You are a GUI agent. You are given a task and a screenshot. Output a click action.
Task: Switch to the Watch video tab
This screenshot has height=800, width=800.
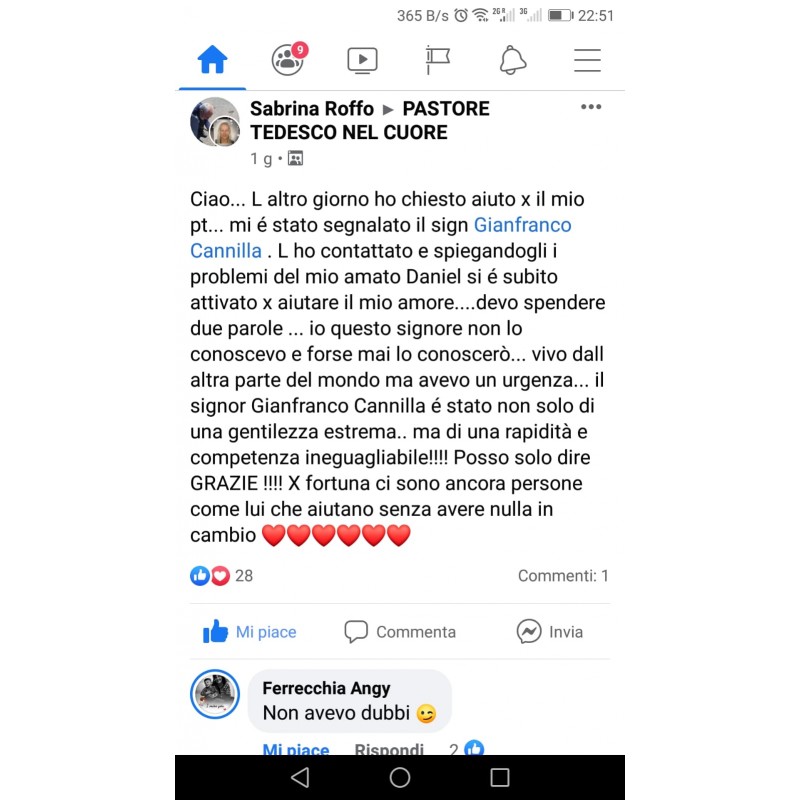tap(362, 60)
